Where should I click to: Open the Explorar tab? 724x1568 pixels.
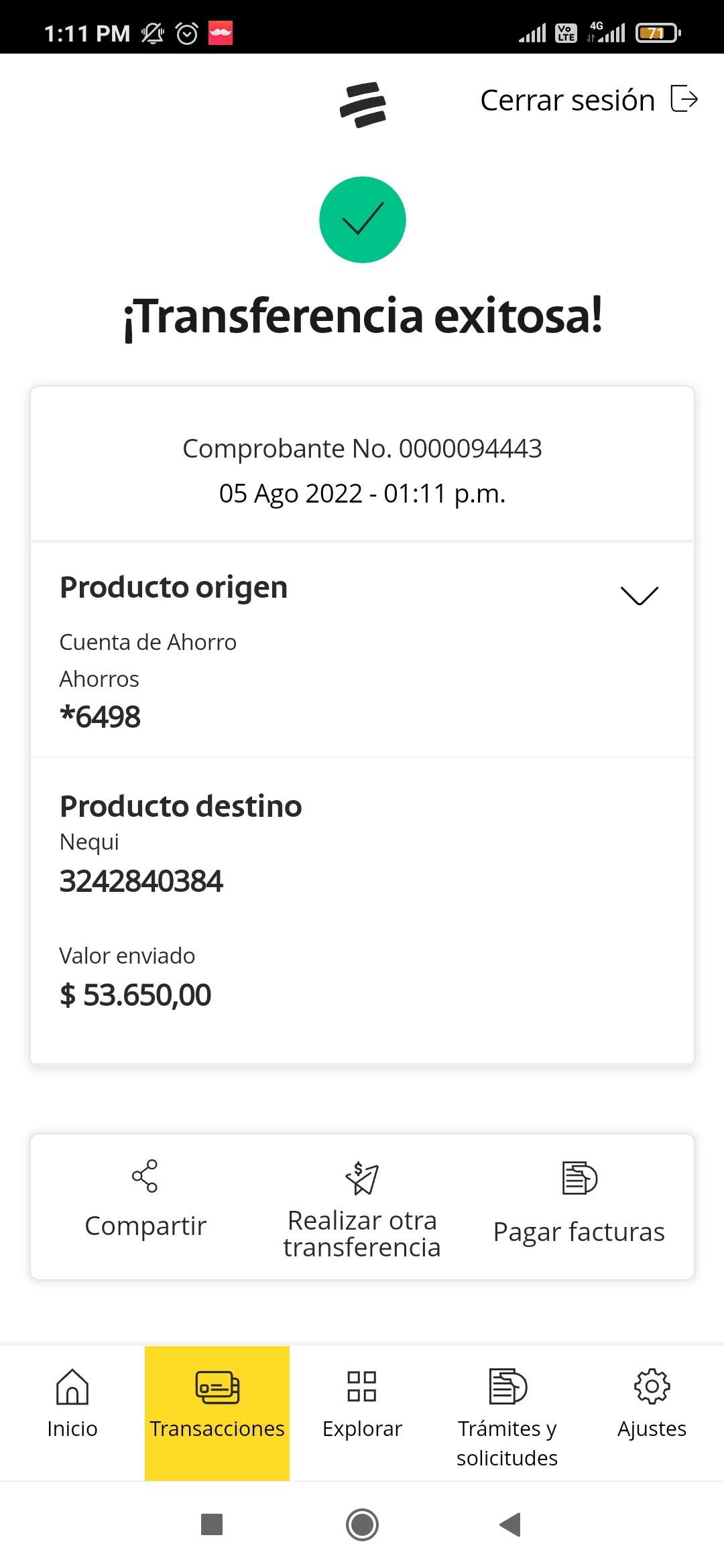[362, 1404]
